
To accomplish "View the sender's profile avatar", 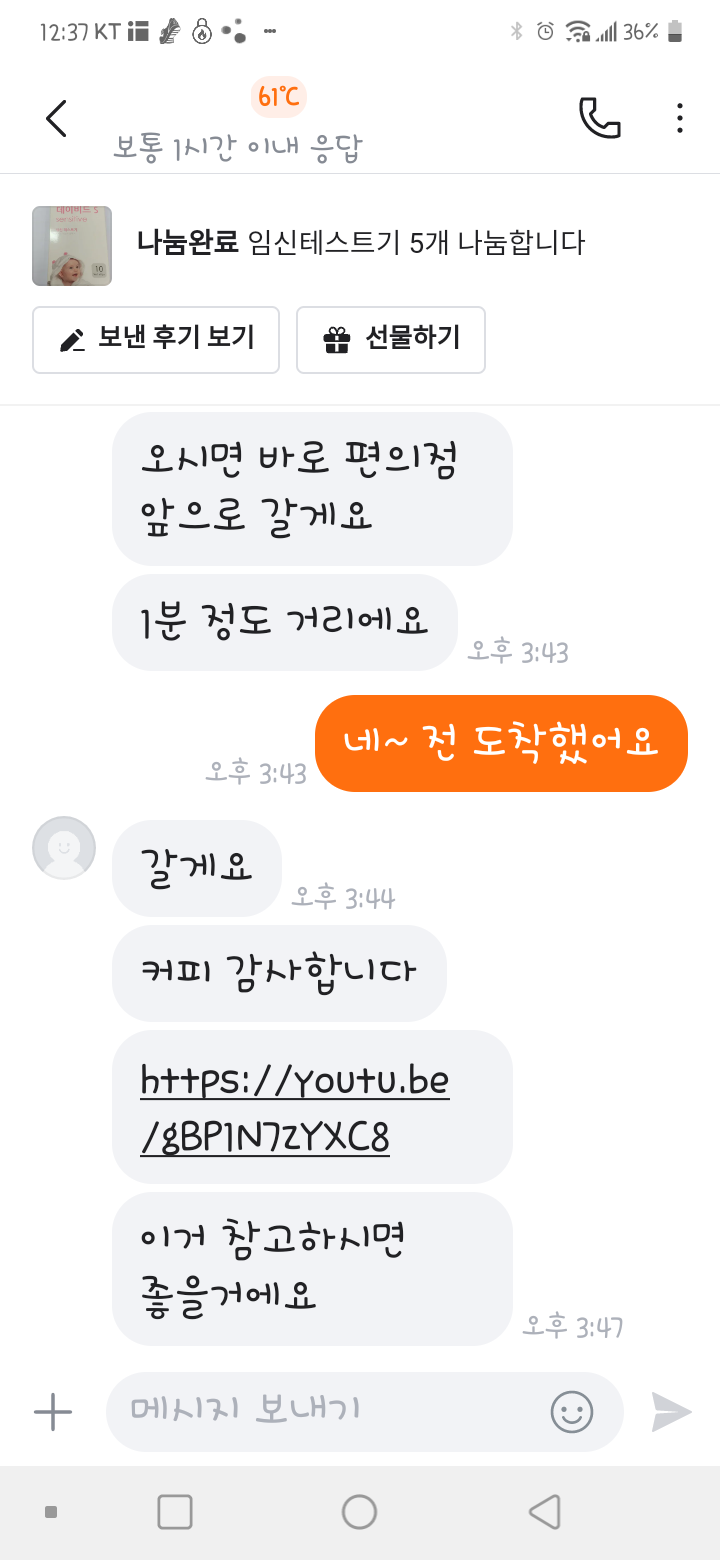I will tap(64, 848).
